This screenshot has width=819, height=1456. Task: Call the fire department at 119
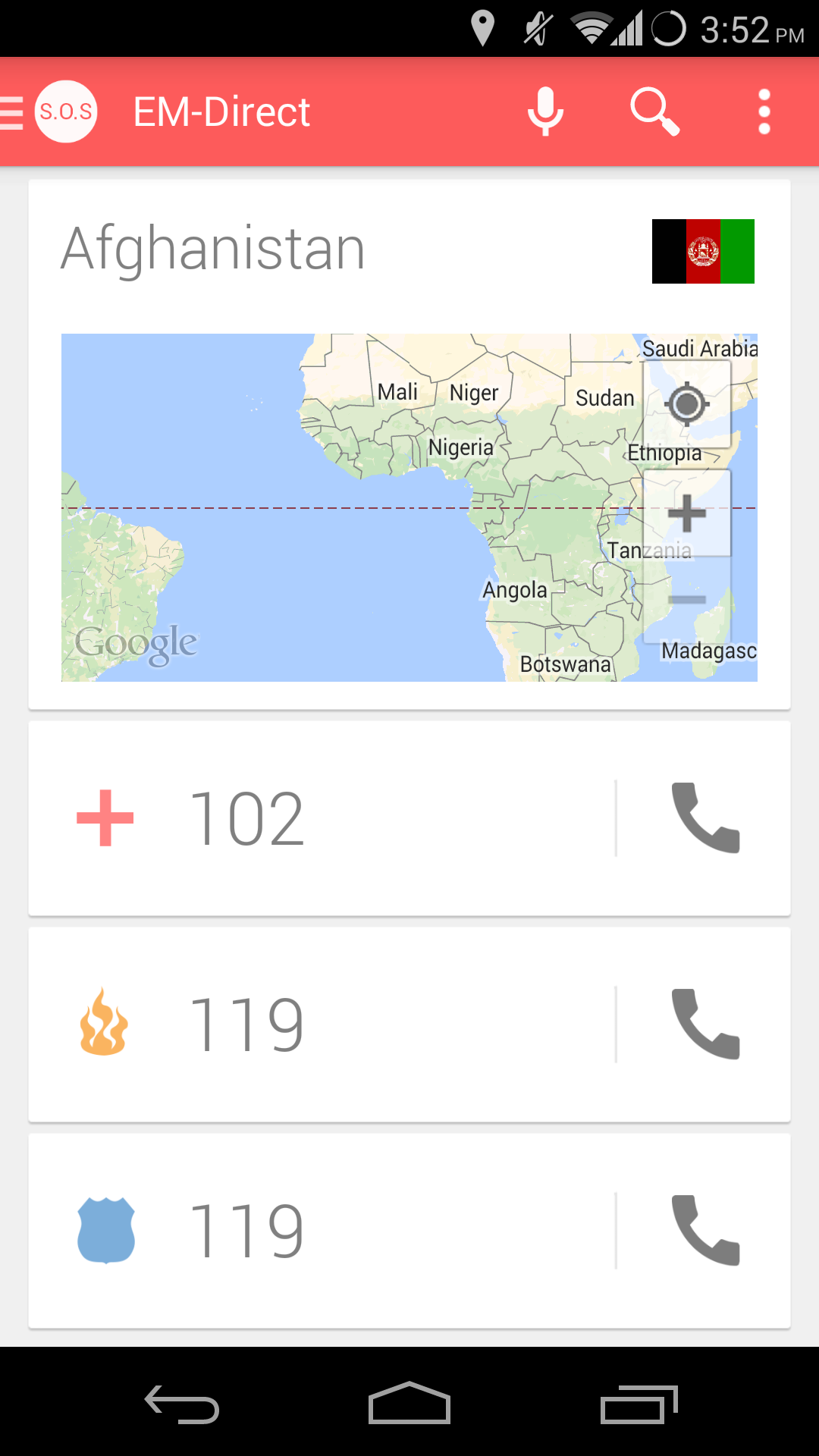[x=705, y=1025]
